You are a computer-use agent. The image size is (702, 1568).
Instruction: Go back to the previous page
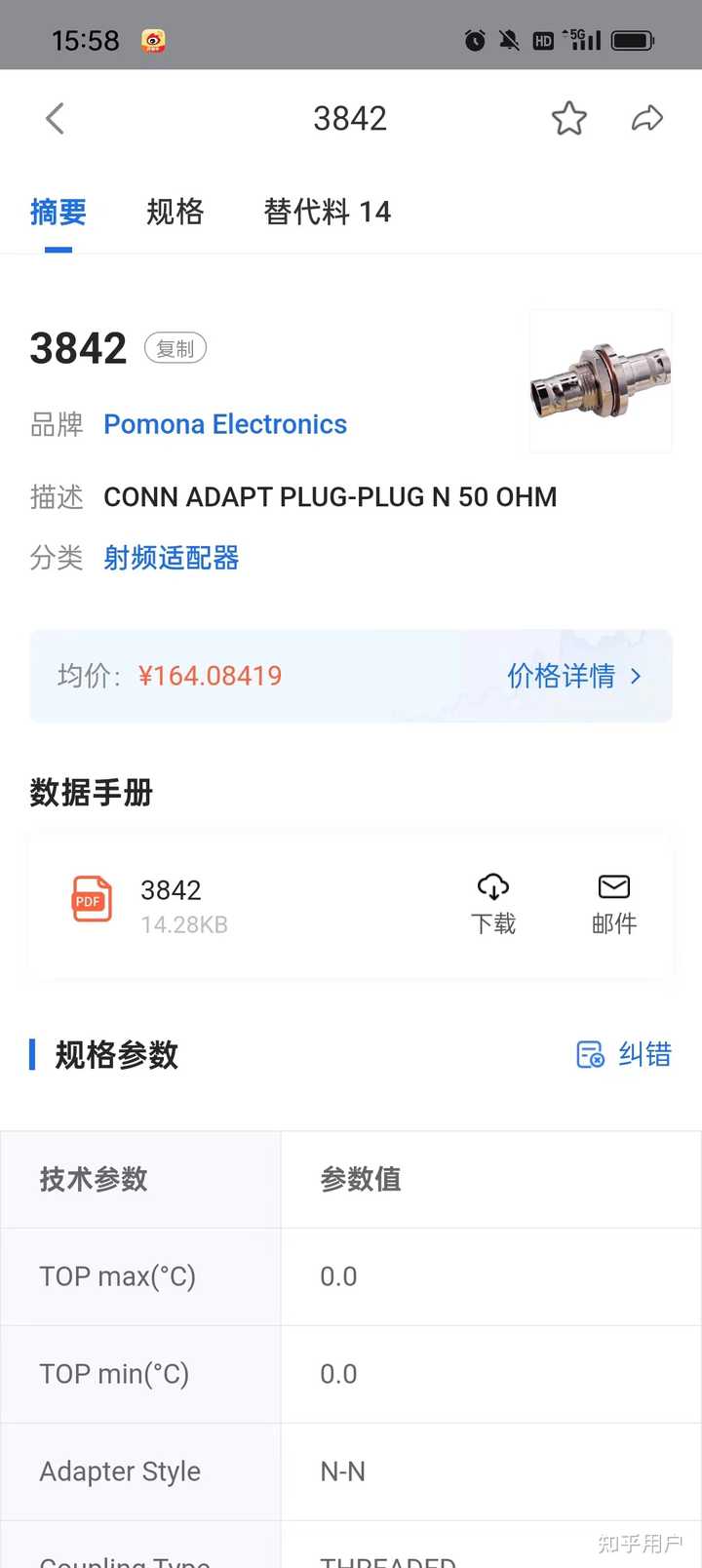coord(56,119)
